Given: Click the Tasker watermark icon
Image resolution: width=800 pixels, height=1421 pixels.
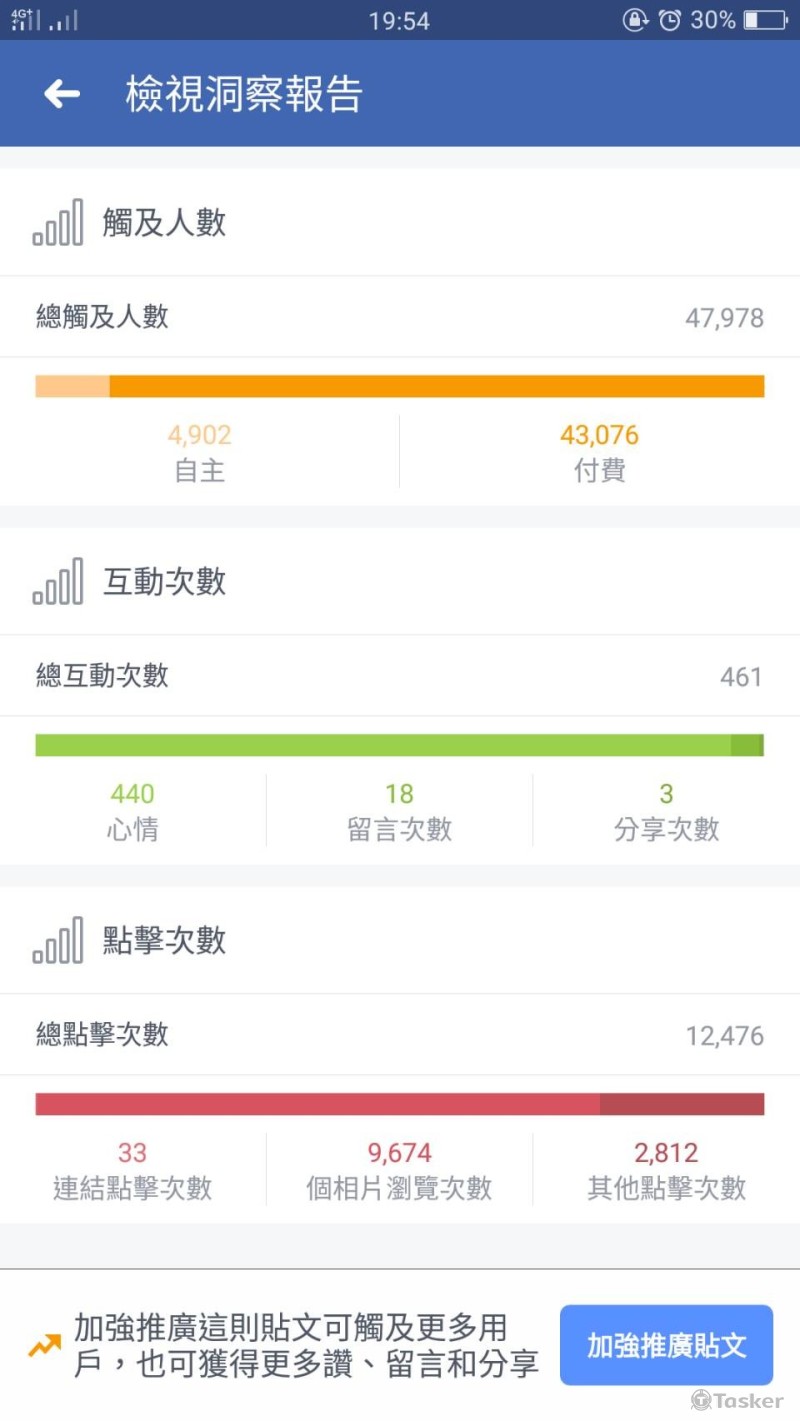Looking at the screenshot, I should [700, 1400].
